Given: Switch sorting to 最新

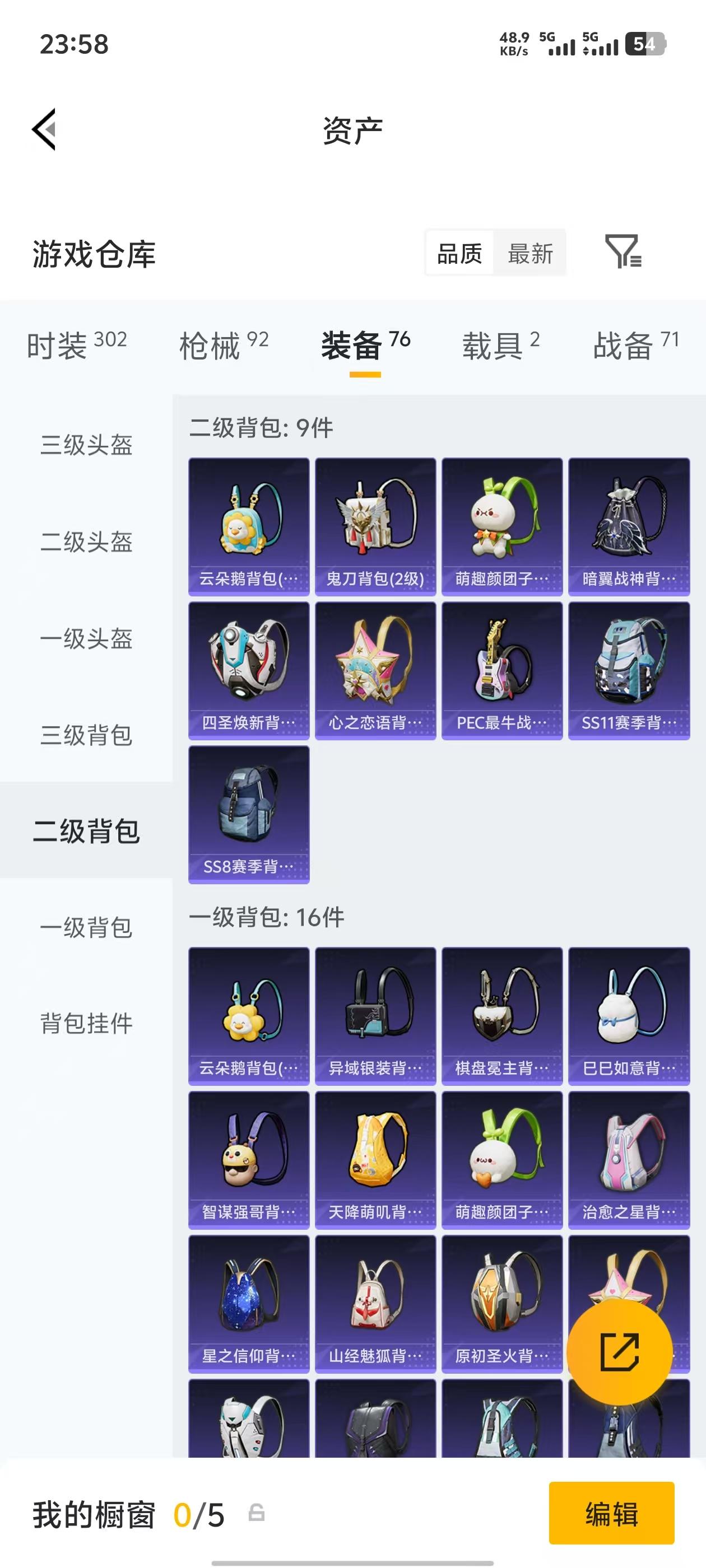Looking at the screenshot, I should 530,253.
